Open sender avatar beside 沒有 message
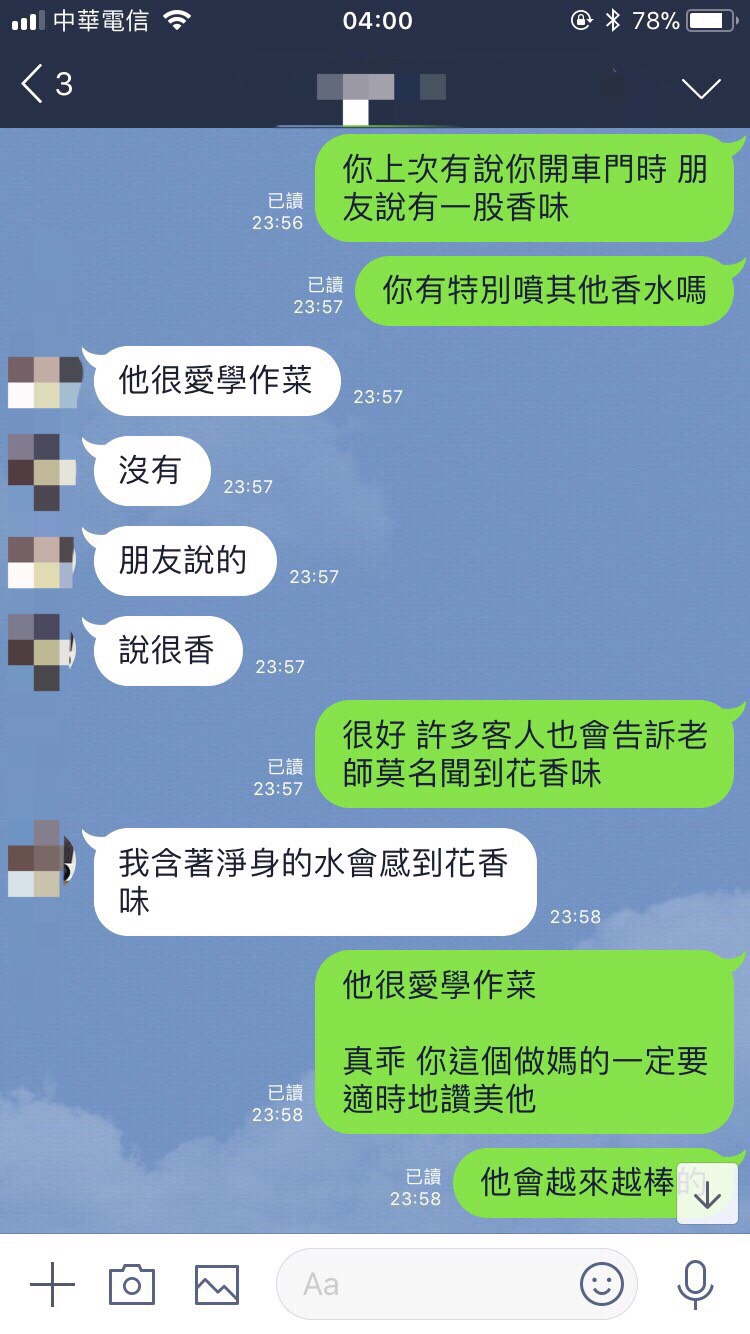Image resolution: width=750 pixels, height=1334 pixels. (x=40, y=471)
